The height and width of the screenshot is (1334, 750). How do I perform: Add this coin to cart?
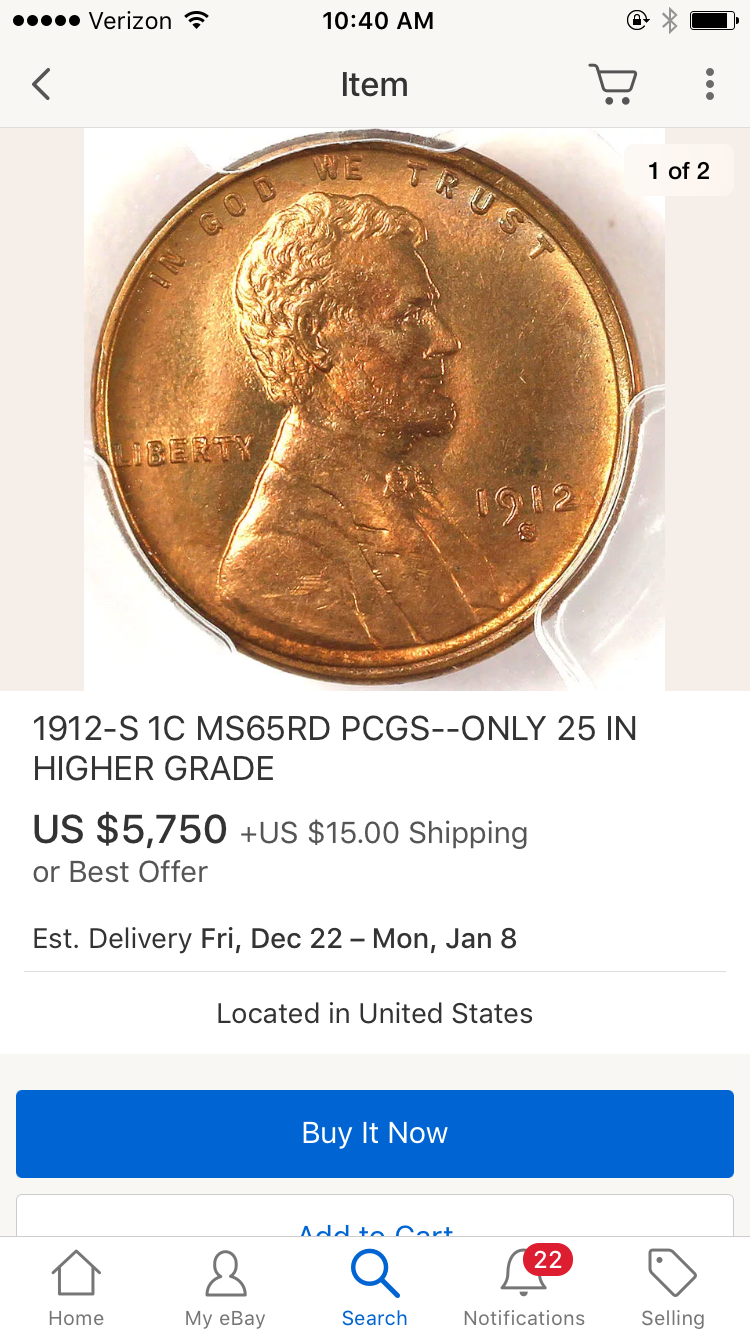click(x=374, y=1224)
